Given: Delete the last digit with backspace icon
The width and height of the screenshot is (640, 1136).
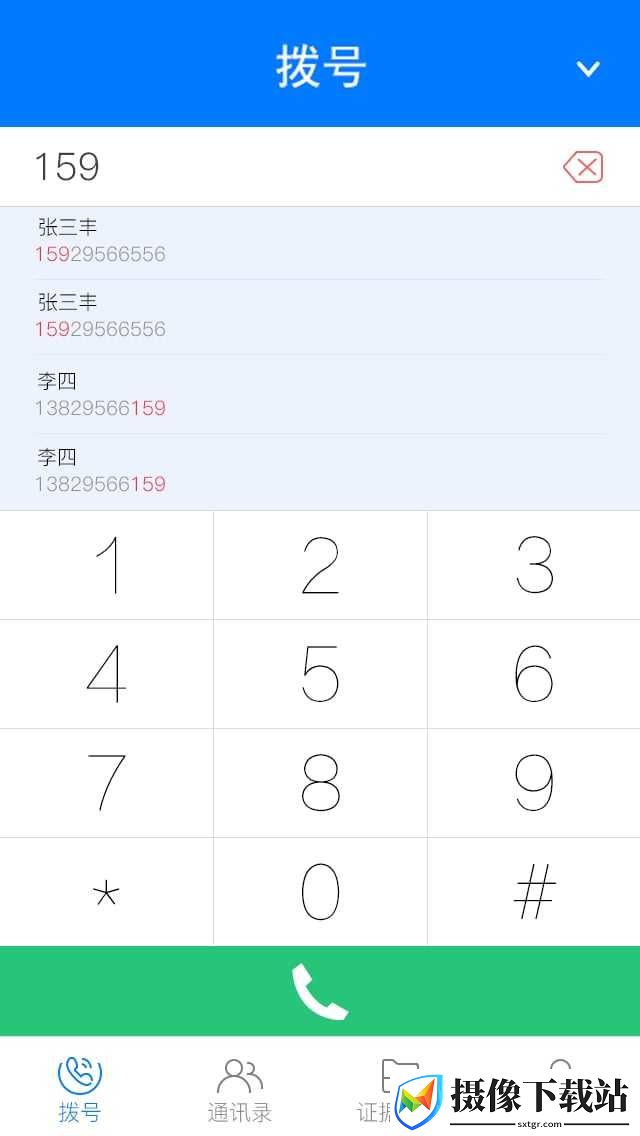Looking at the screenshot, I should [x=583, y=167].
